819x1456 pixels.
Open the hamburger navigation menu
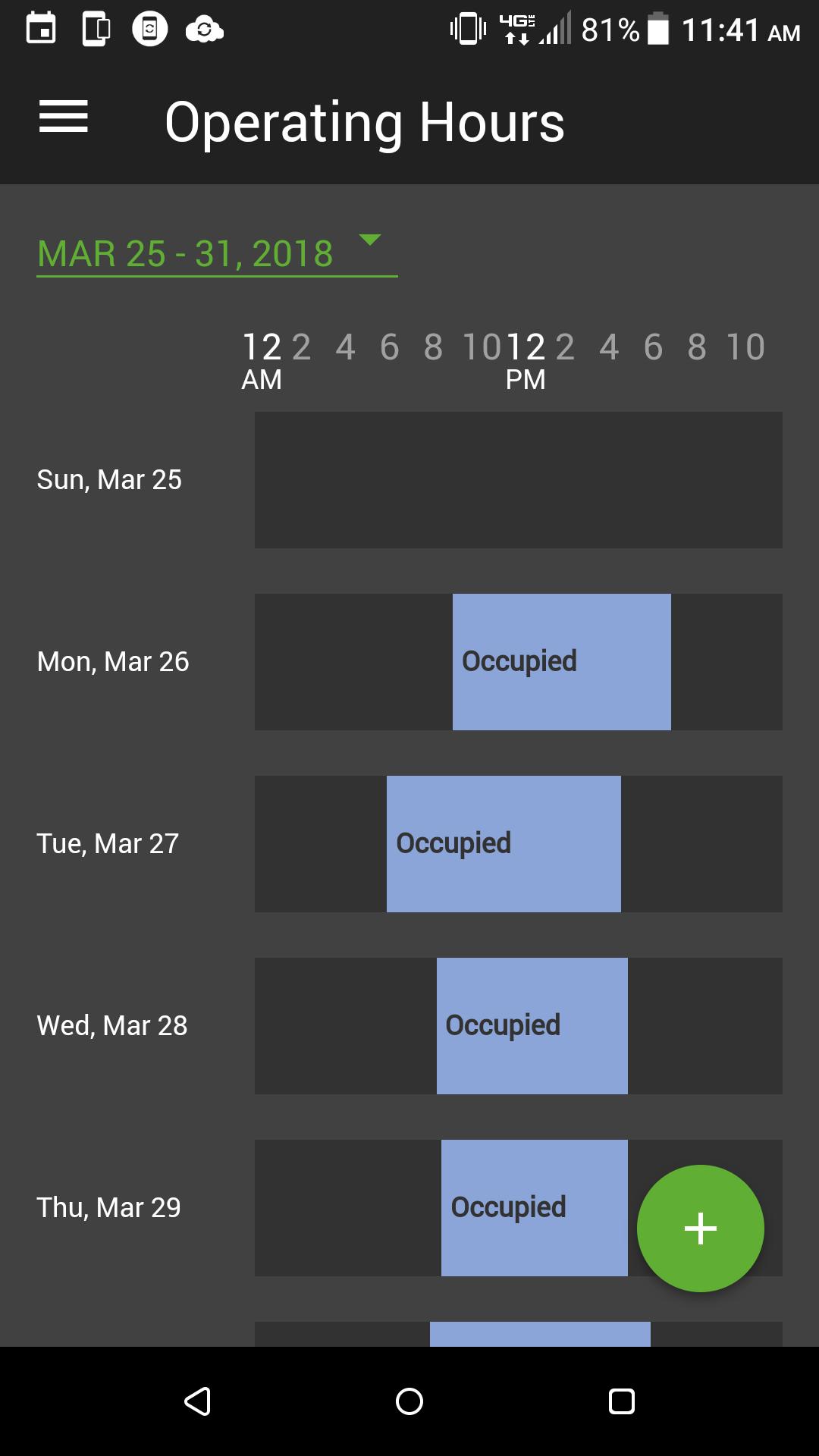pyautogui.click(x=64, y=116)
